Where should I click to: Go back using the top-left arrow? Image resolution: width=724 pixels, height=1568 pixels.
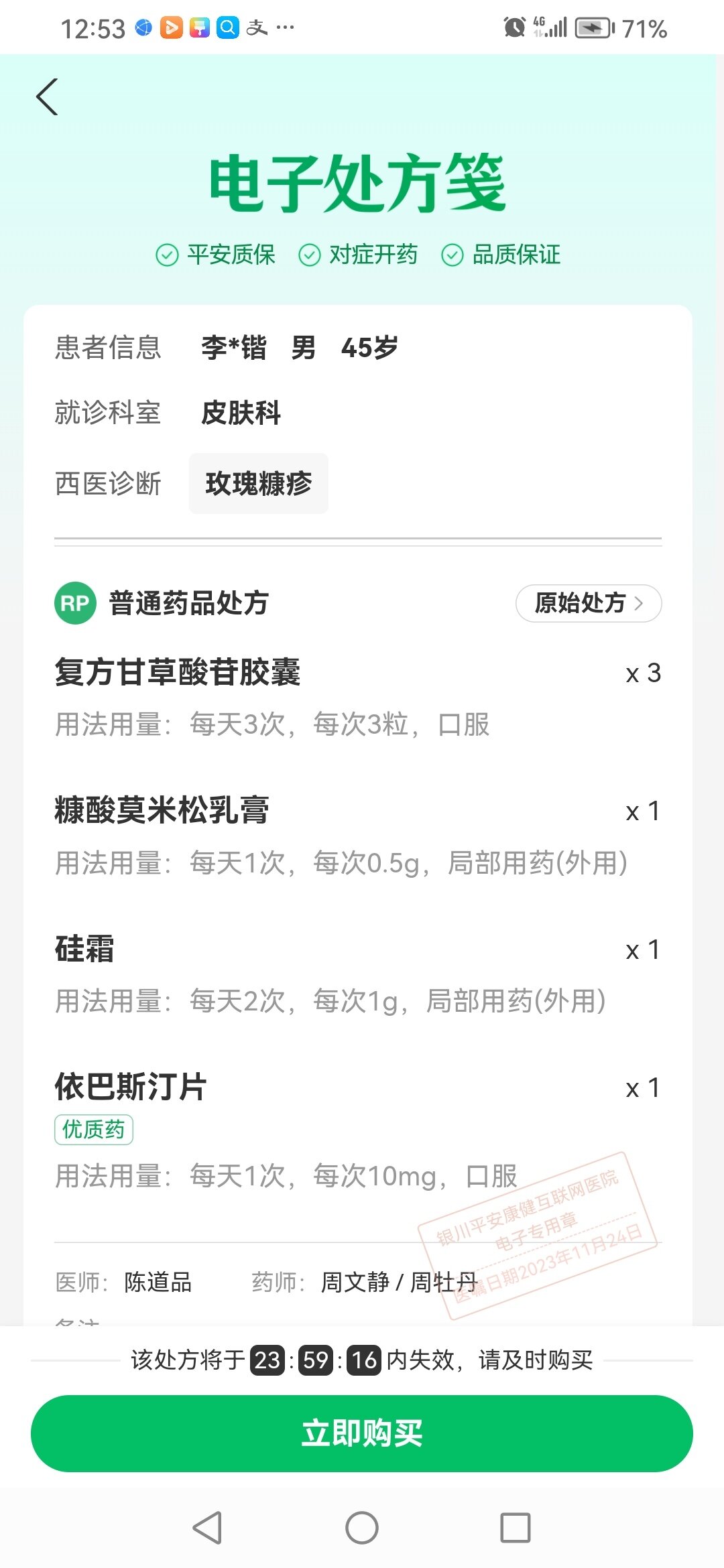pyautogui.click(x=47, y=97)
